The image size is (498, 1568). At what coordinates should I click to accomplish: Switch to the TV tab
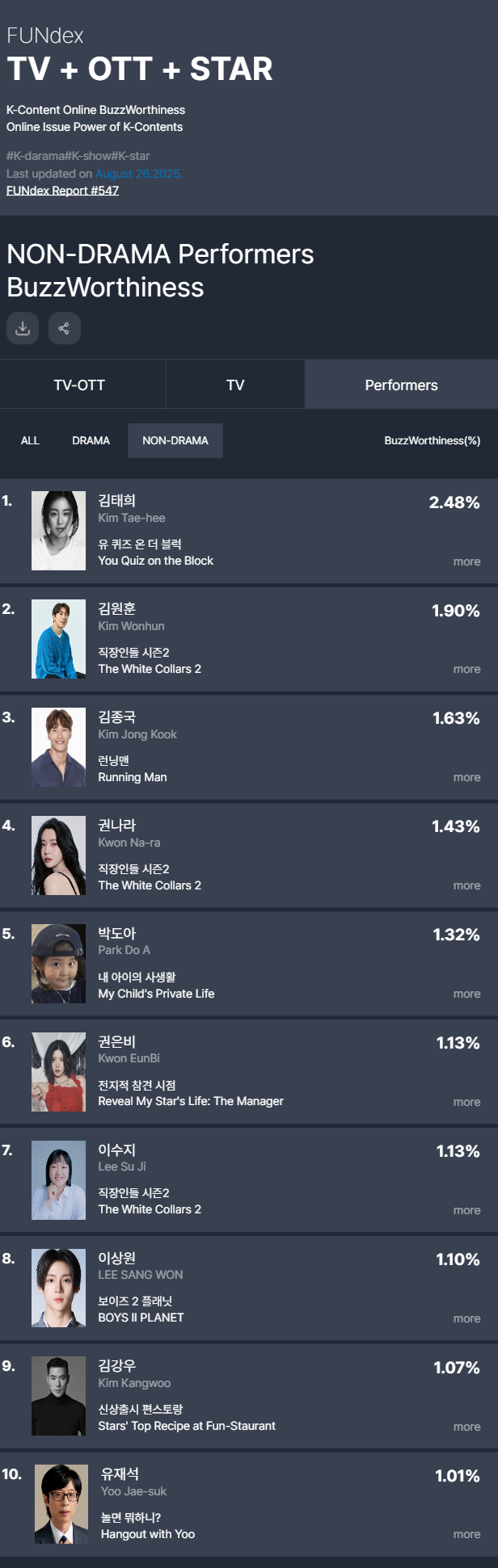(x=235, y=385)
